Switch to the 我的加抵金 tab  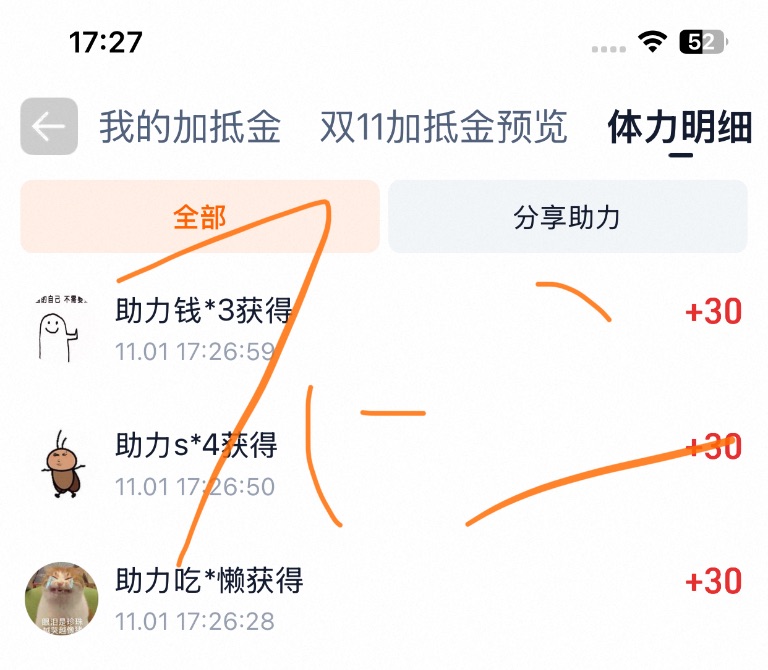click(x=190, y=128)
